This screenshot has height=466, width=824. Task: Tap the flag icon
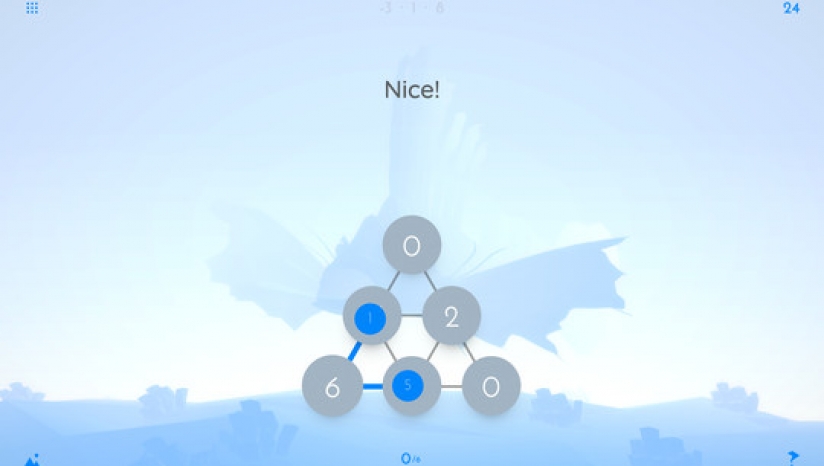(x=792, y=457)
